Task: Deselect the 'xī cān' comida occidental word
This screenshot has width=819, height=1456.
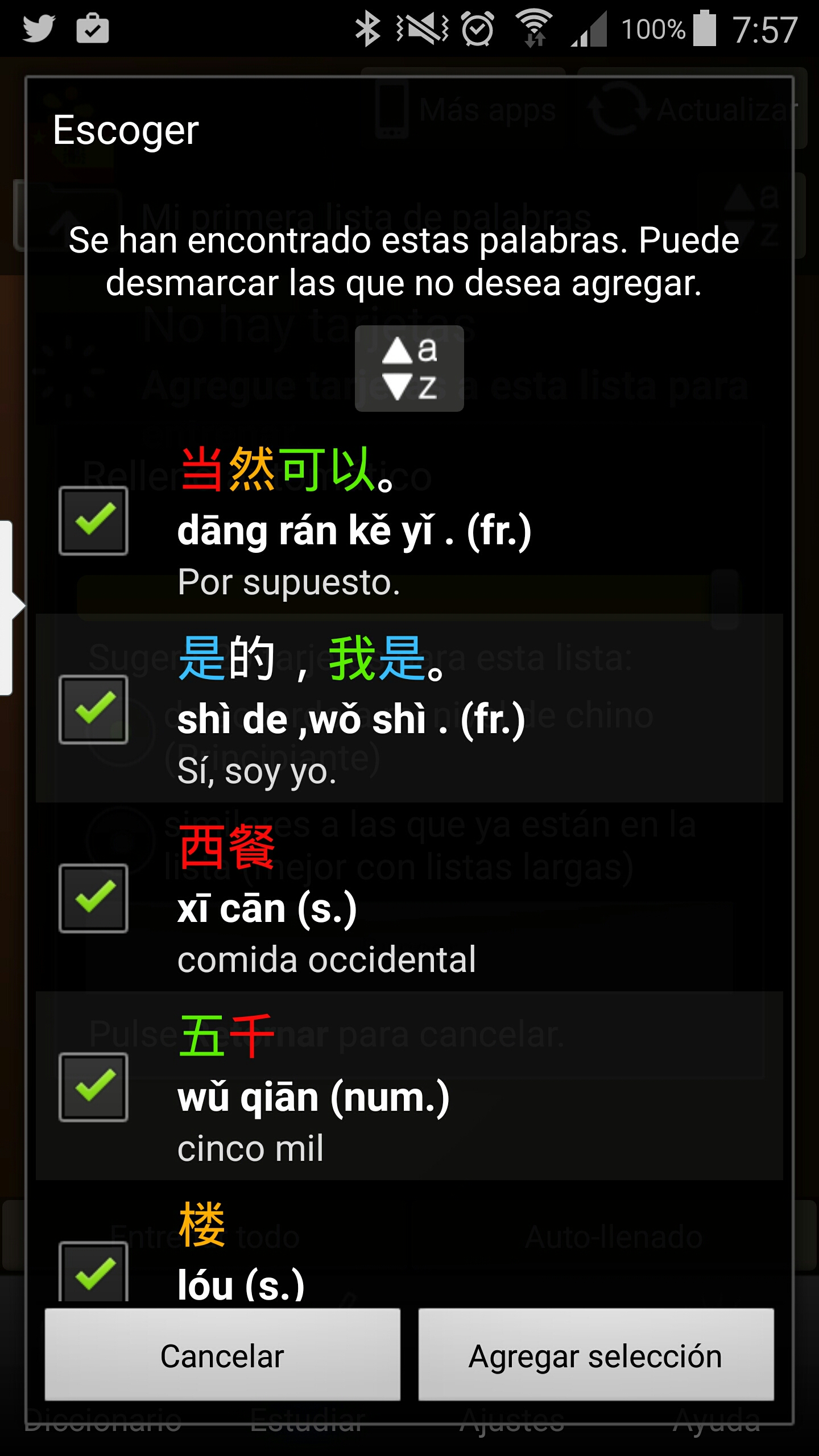Action: click(93, 898)
